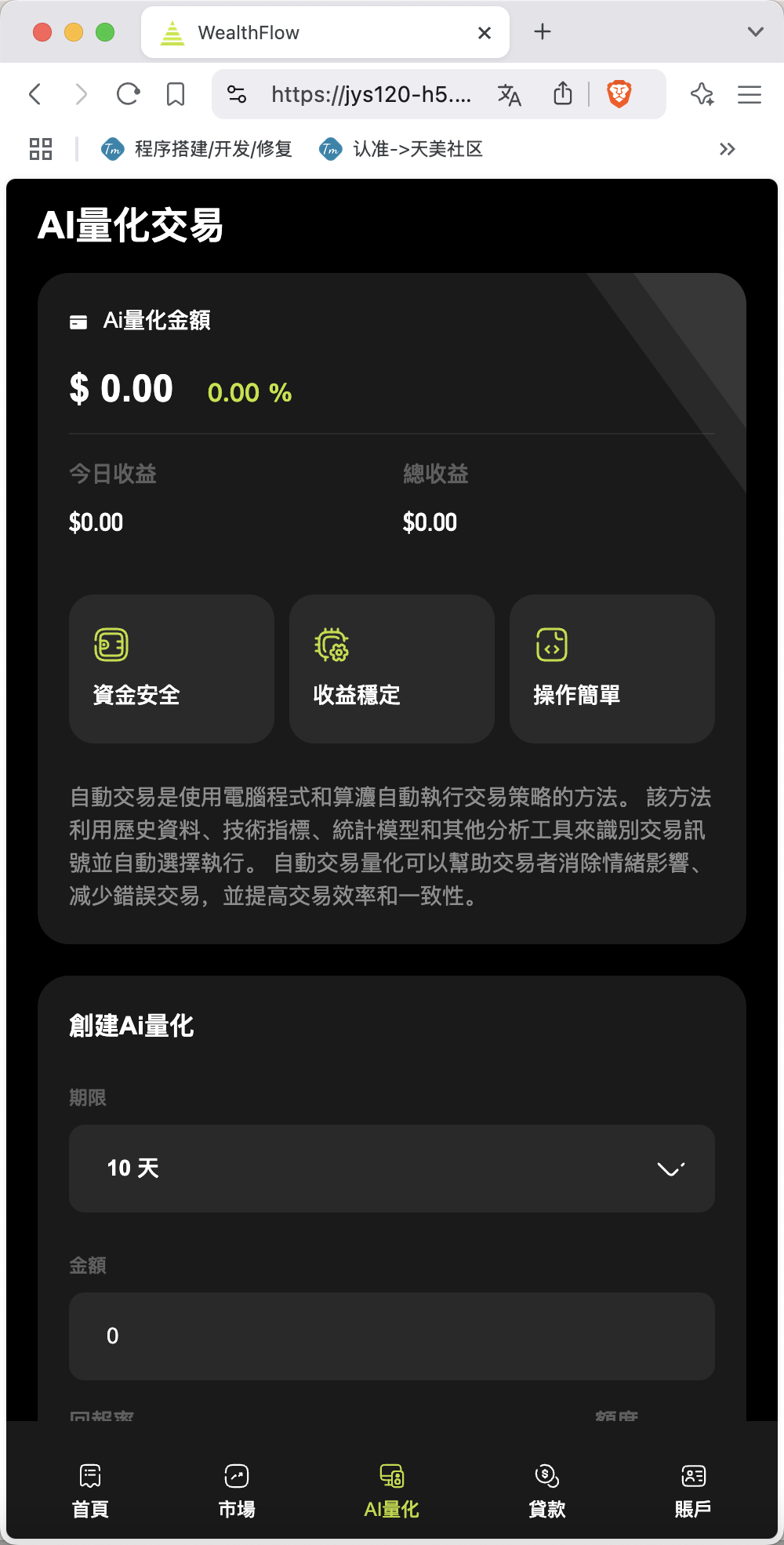The width and height of the screenshot is (784, 1545).
Task: Open the Brave Shields lion icon
Action: (619, 94)
